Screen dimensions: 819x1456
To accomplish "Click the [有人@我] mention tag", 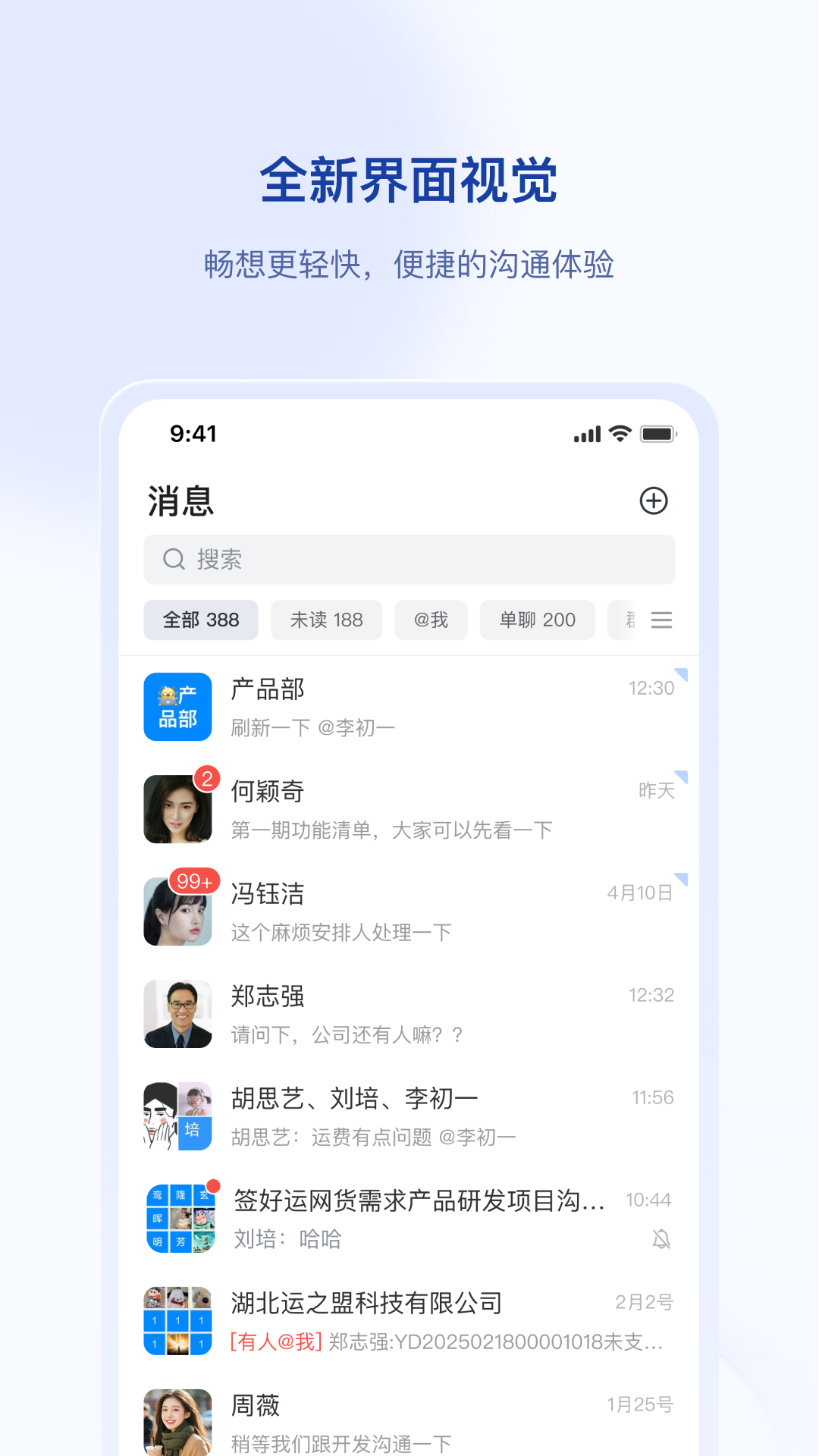I will point(274,1339).
